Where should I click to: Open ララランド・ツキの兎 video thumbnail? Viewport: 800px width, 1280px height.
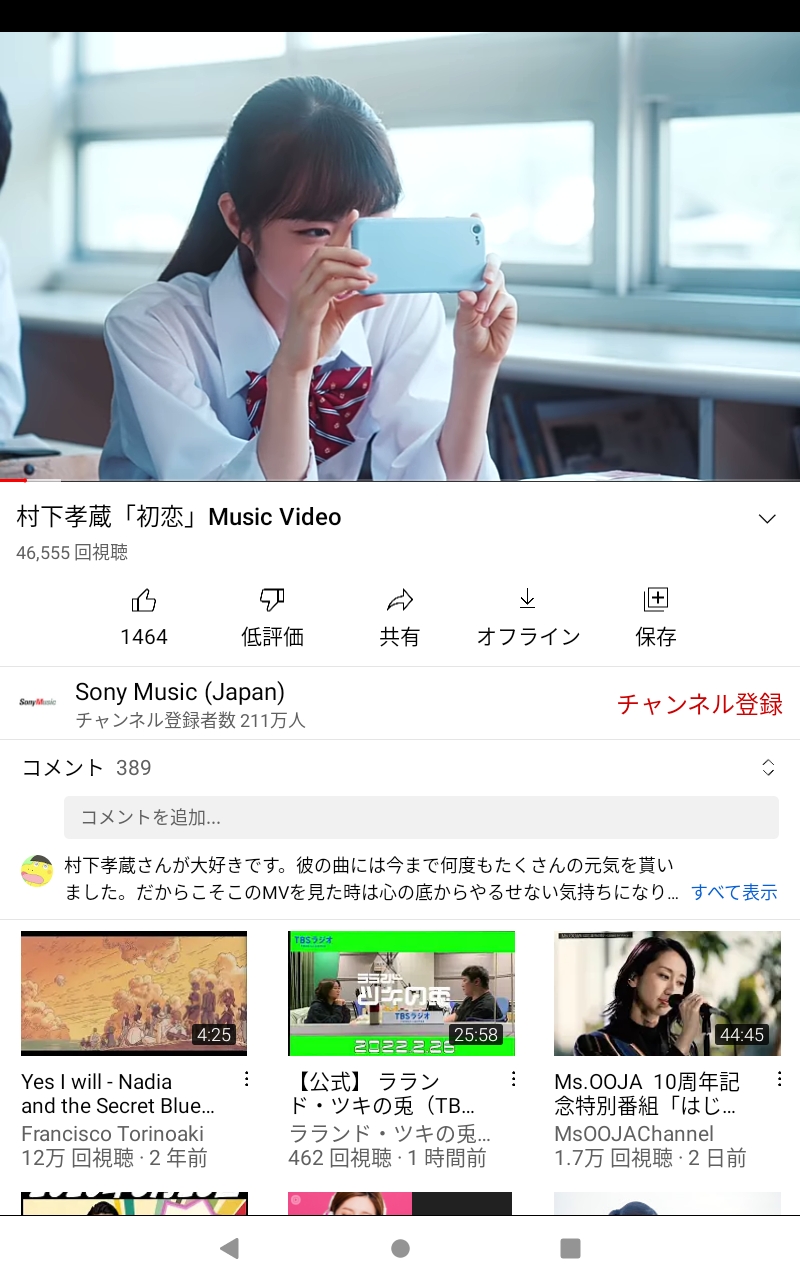click(402, 994)
